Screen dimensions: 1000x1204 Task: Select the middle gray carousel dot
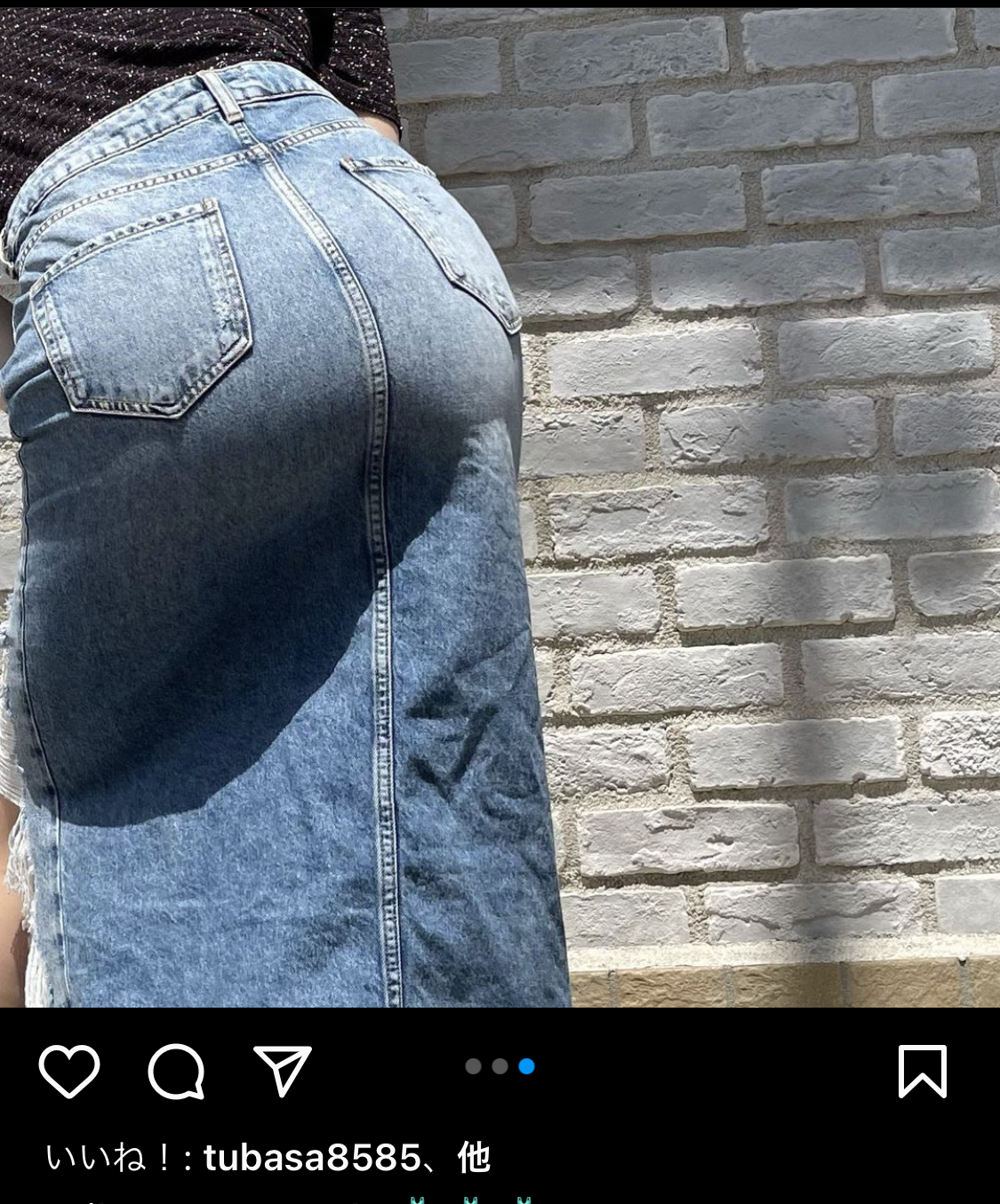499,1067
